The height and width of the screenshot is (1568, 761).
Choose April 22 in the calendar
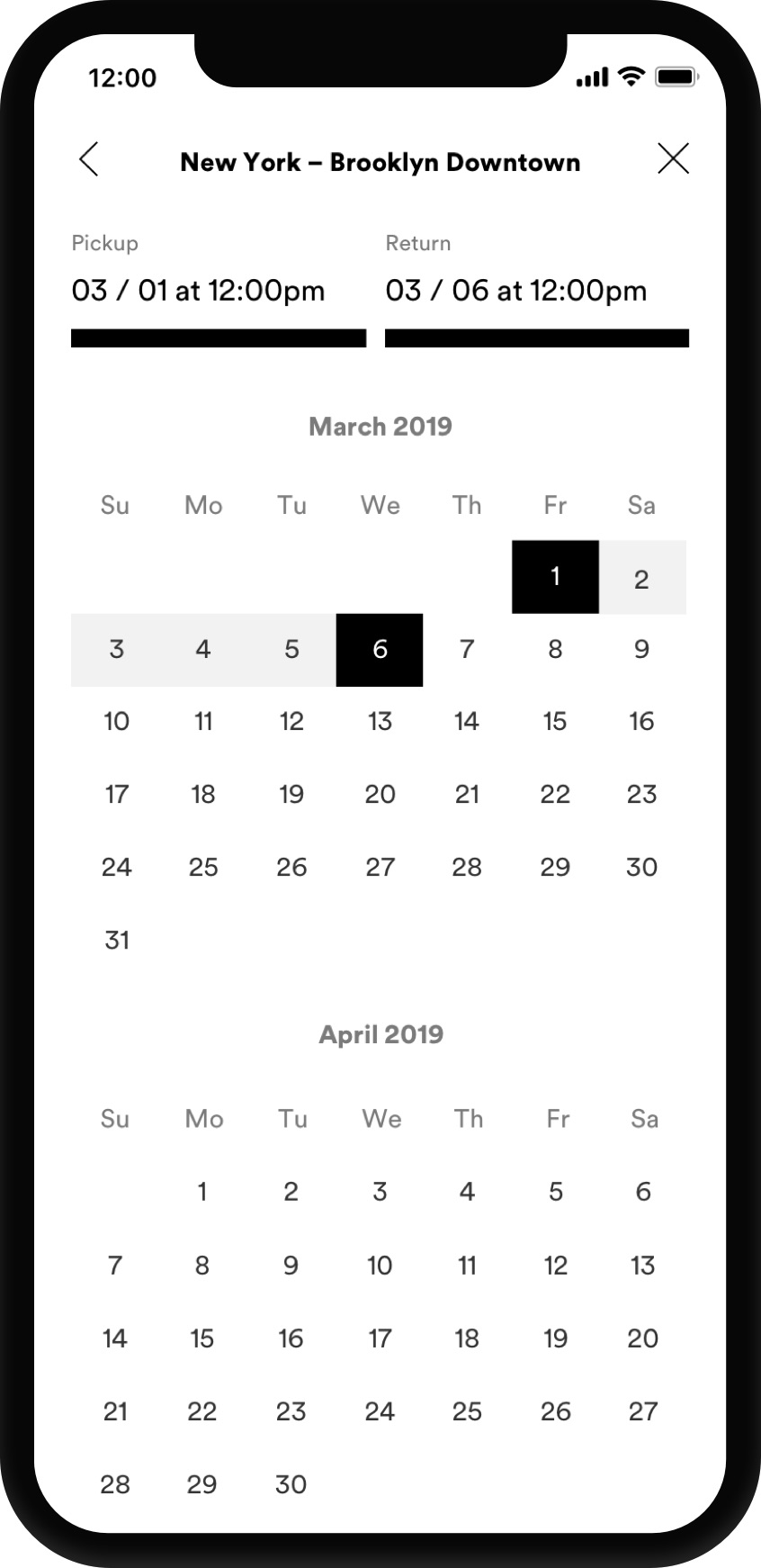coord(202,1412)
